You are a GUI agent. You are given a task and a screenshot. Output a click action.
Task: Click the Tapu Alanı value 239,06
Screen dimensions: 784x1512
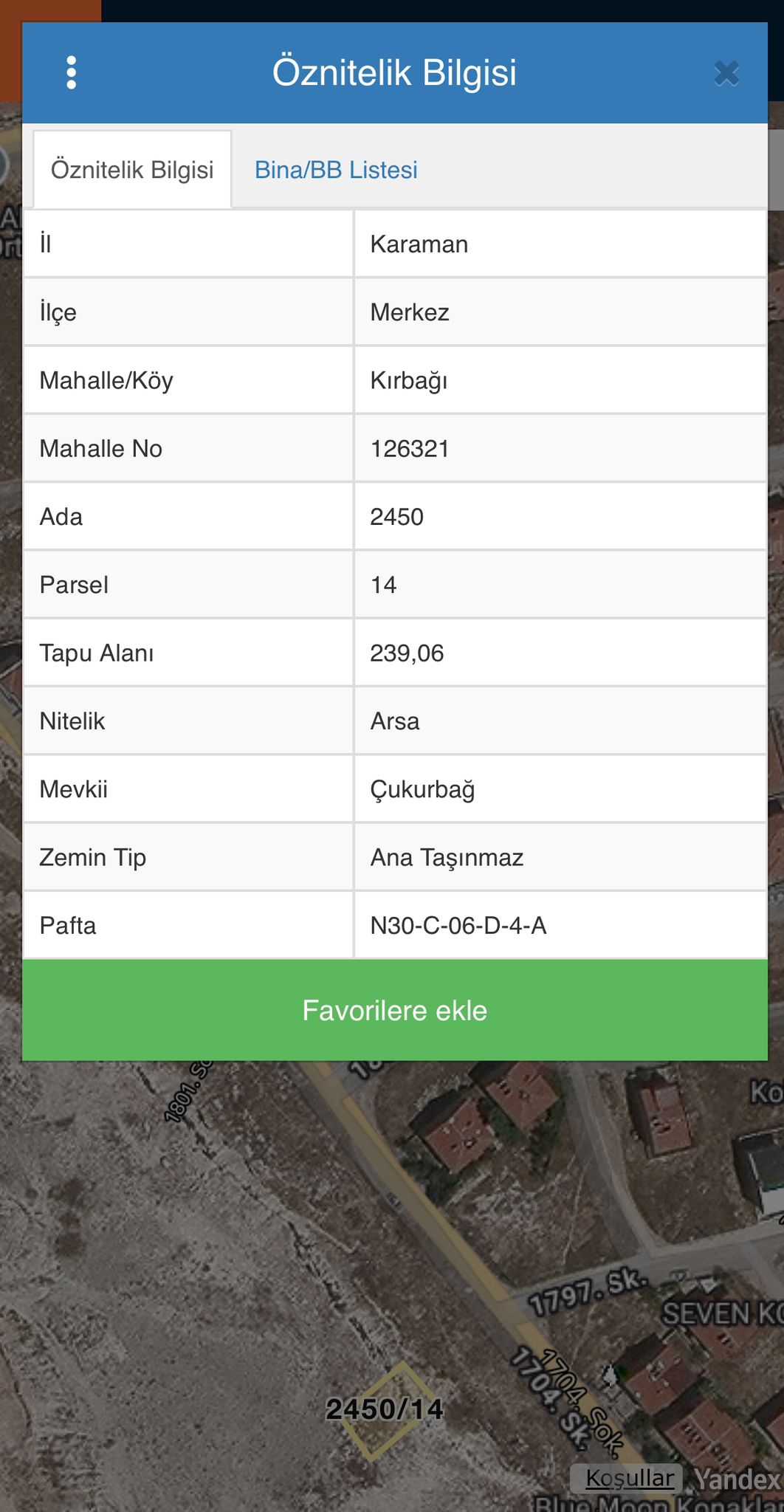click(407, 653)
